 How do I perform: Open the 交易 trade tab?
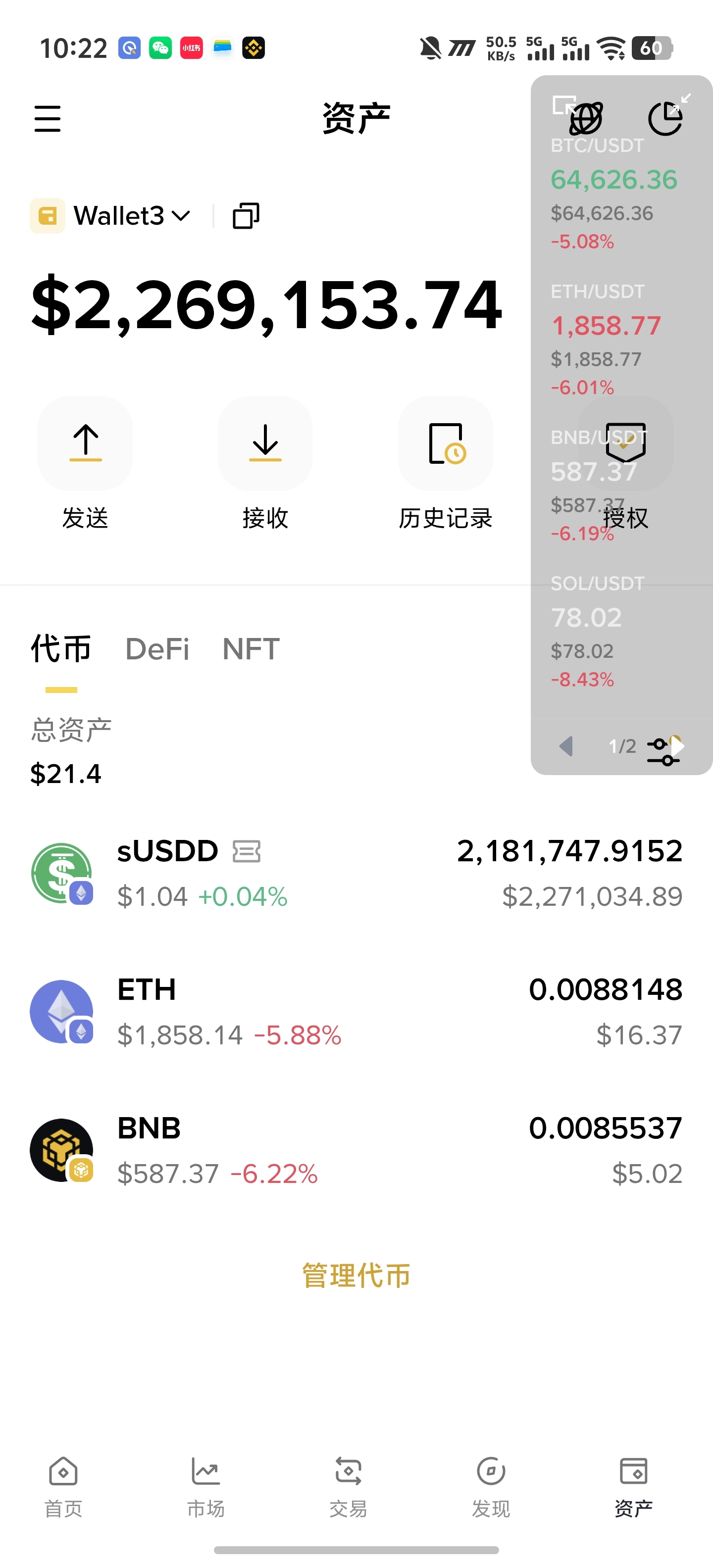(x=348, y=1485)
